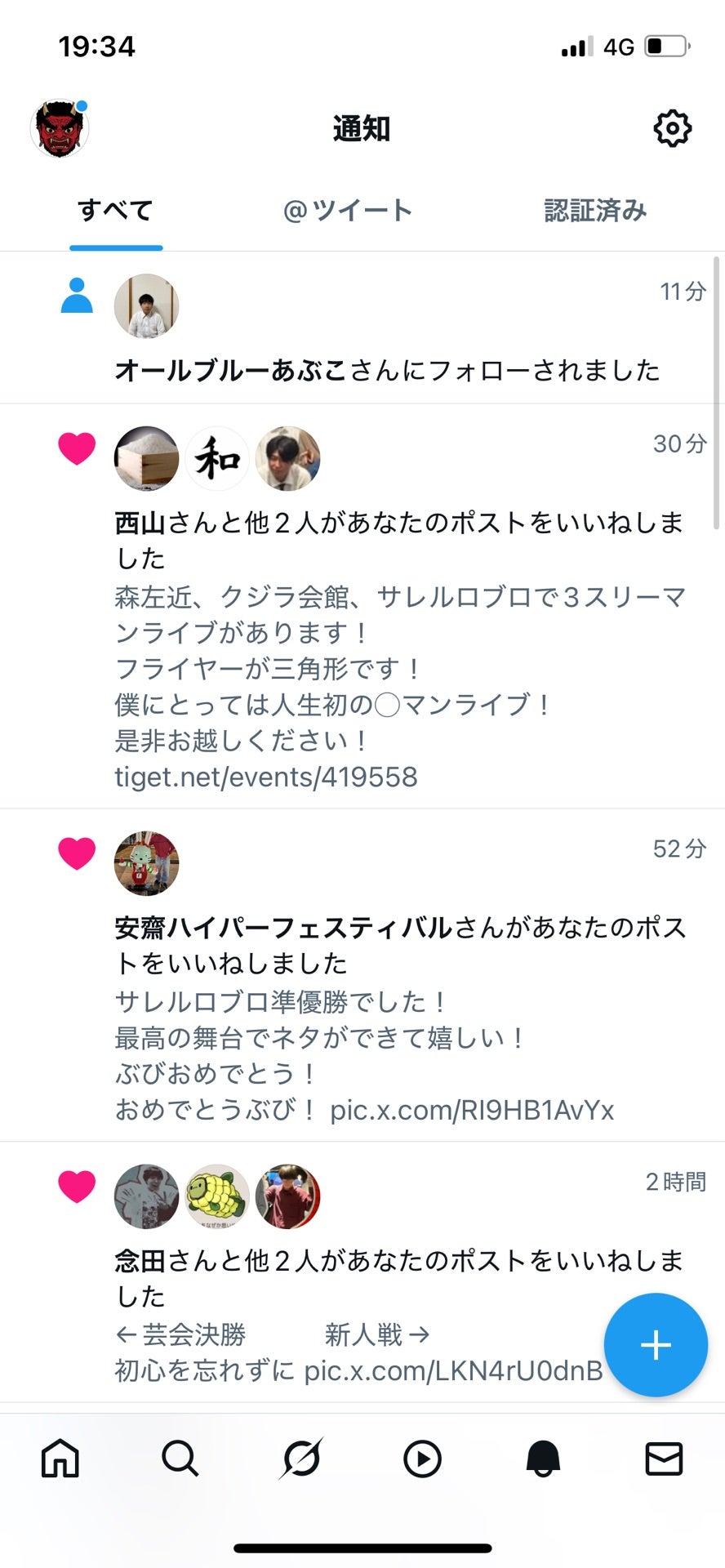Tap the notifications bell tab
The width and height of the screenshot is (725, 1568).
[543, 1458]
